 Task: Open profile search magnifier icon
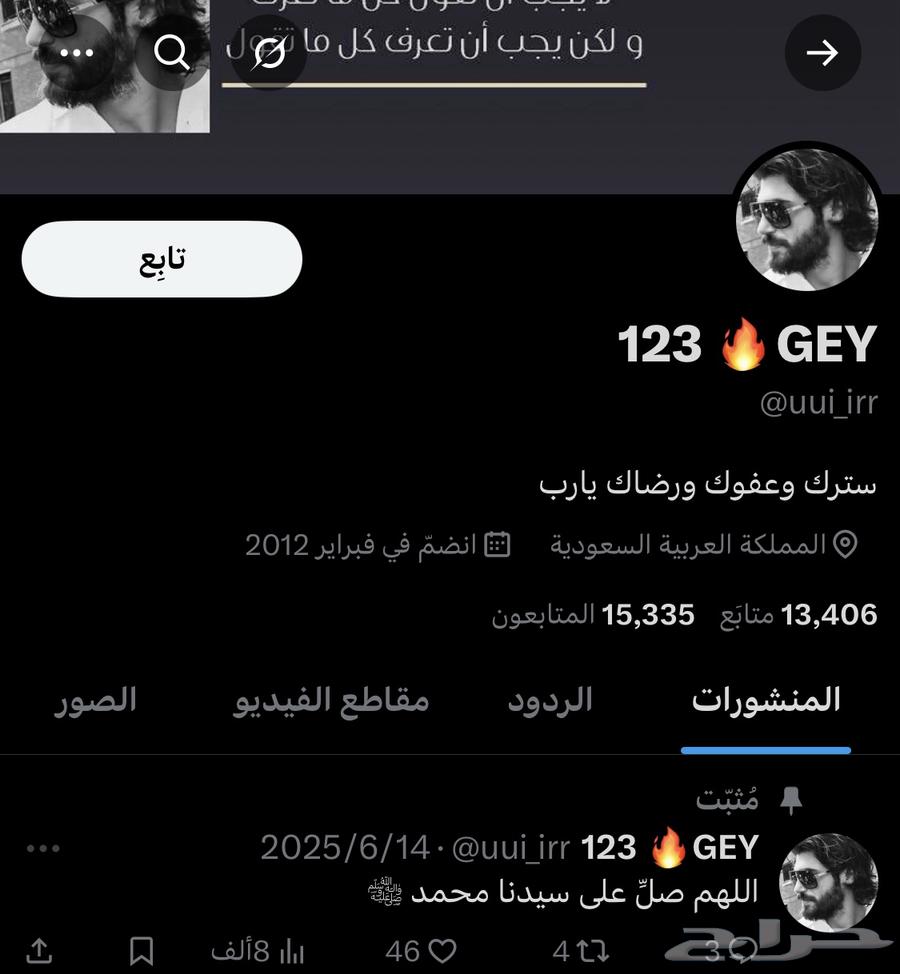[x=172, y=53]
